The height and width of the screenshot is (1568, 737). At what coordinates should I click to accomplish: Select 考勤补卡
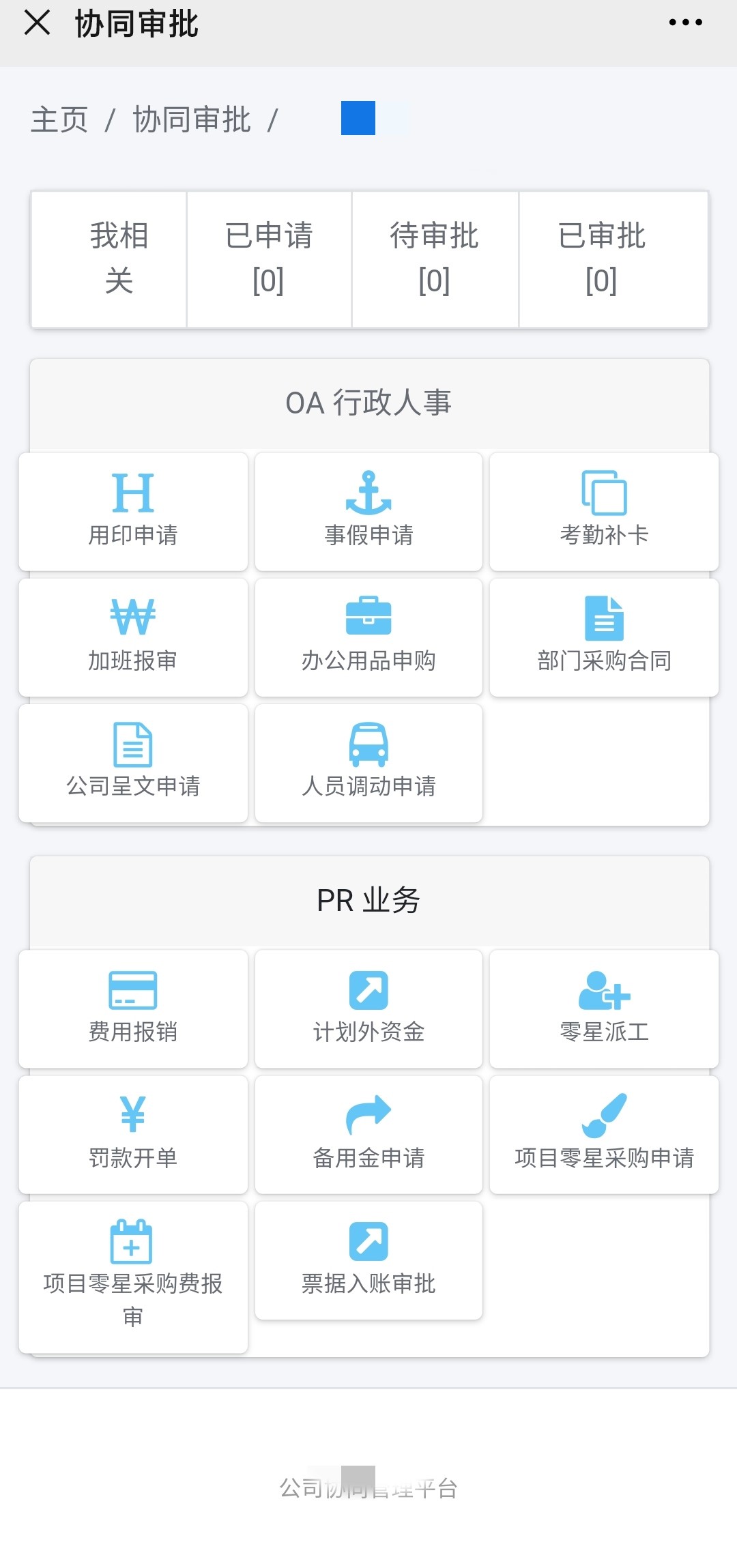(604, 512)
